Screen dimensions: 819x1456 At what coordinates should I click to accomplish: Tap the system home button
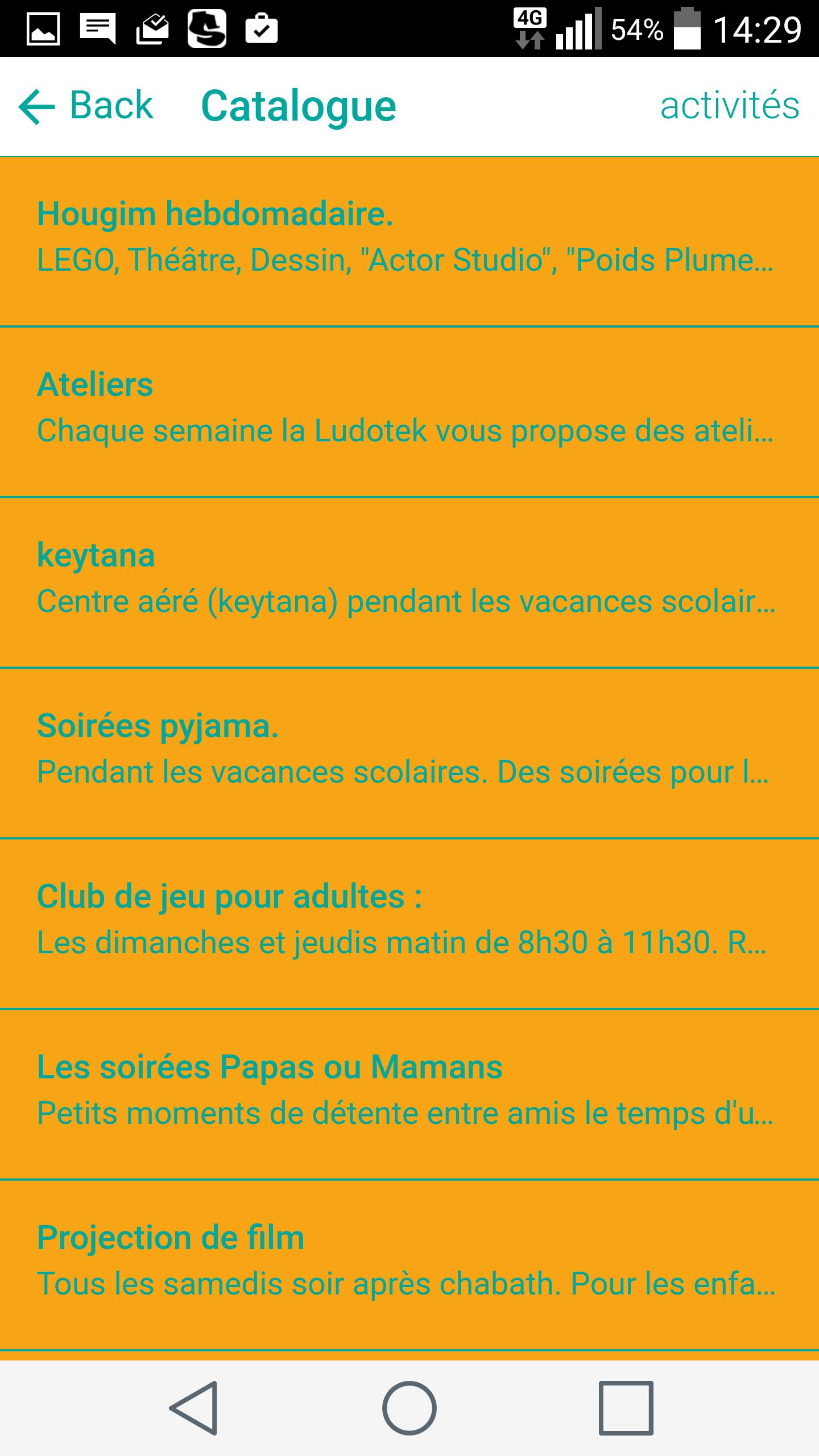click(x=409, y=1408)
